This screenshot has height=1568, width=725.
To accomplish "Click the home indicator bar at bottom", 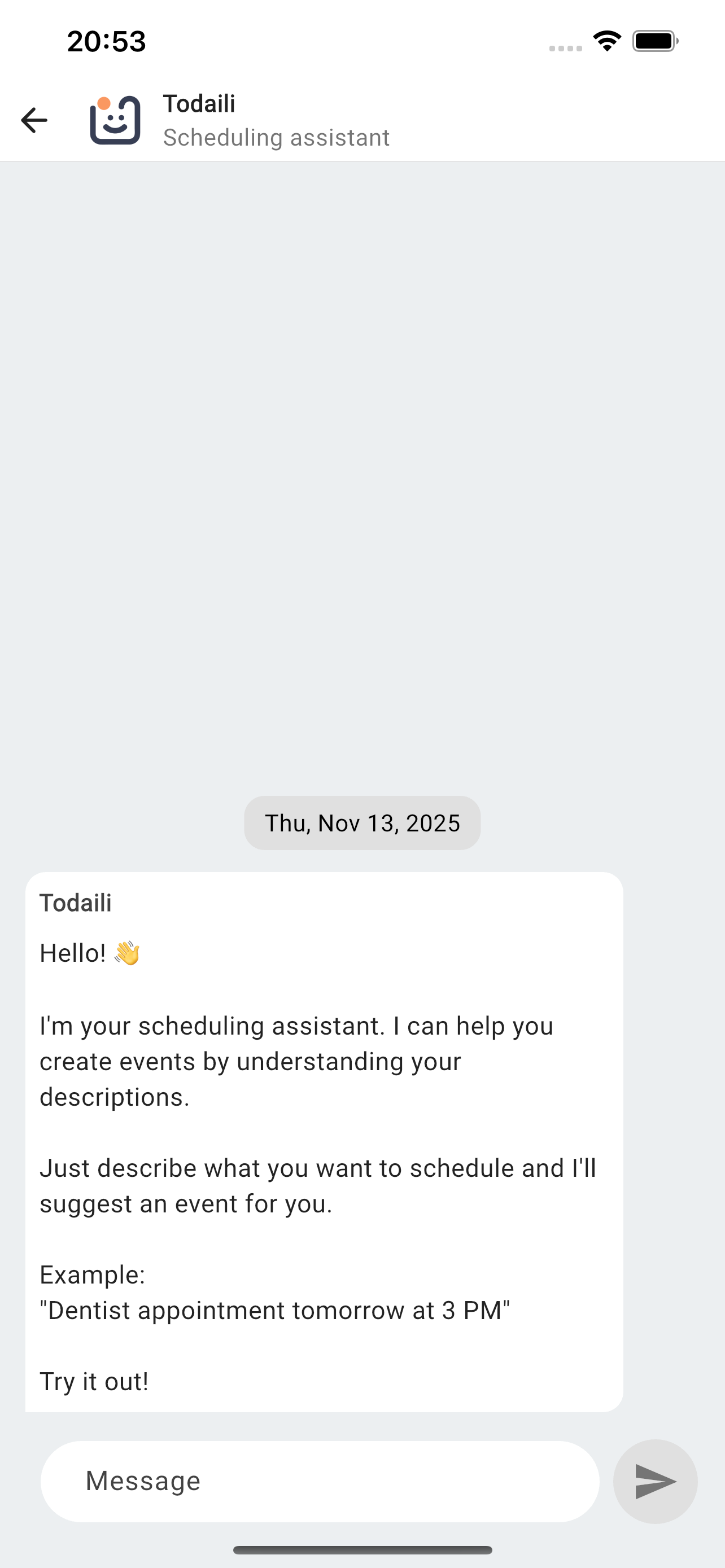I will tap(362, 1548).
